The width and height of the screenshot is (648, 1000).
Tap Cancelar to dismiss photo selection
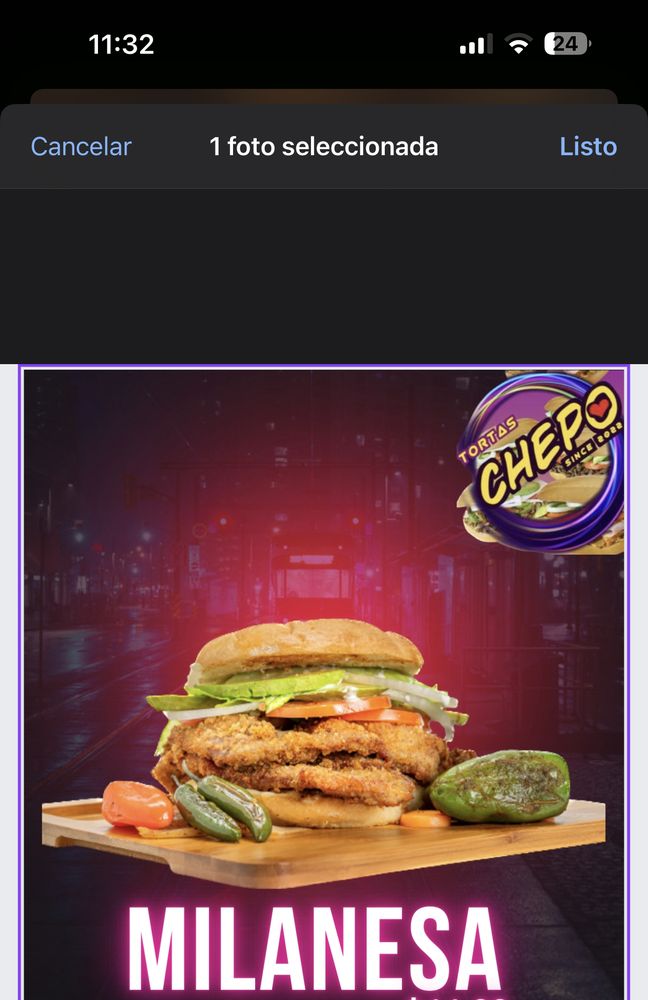tap(81, 147)
